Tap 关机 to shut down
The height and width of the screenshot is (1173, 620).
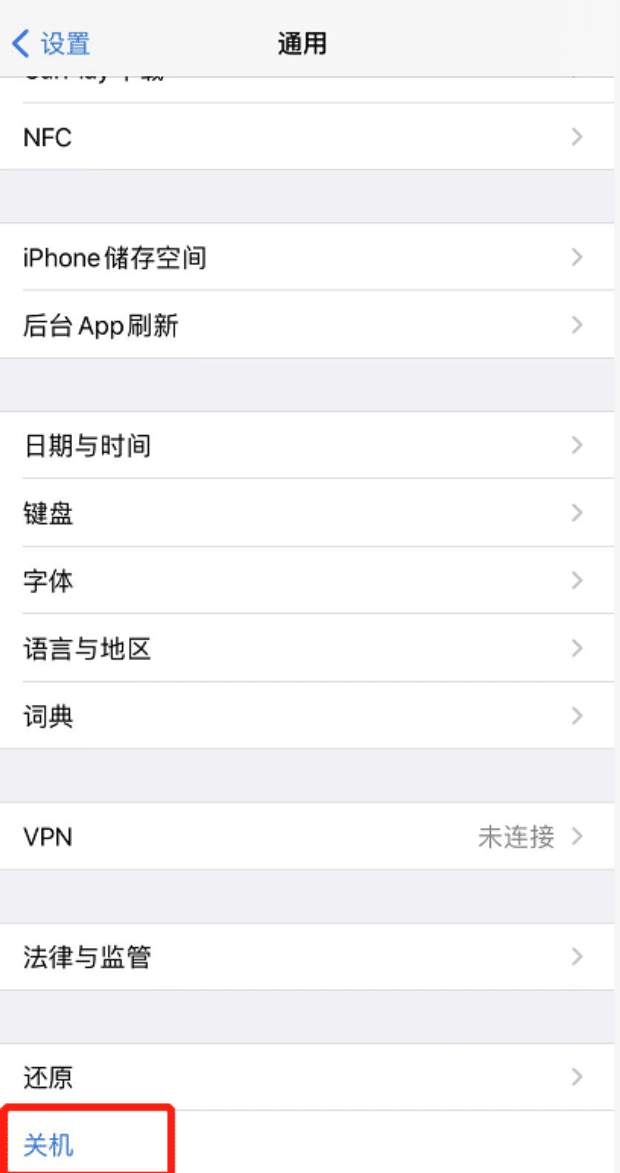click(x=50, y=1145)
